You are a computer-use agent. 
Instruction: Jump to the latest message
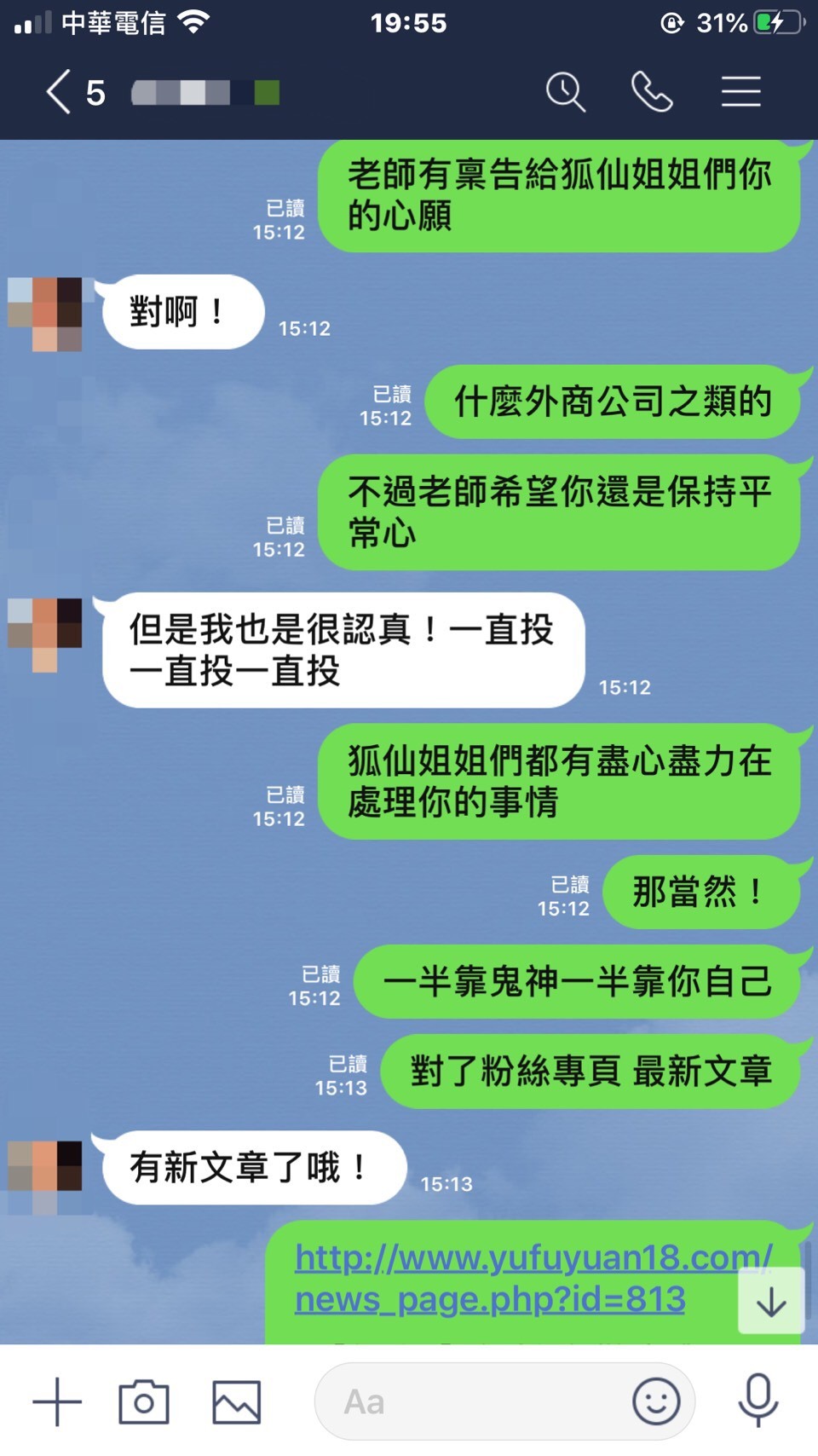[x=771, y=1301]
